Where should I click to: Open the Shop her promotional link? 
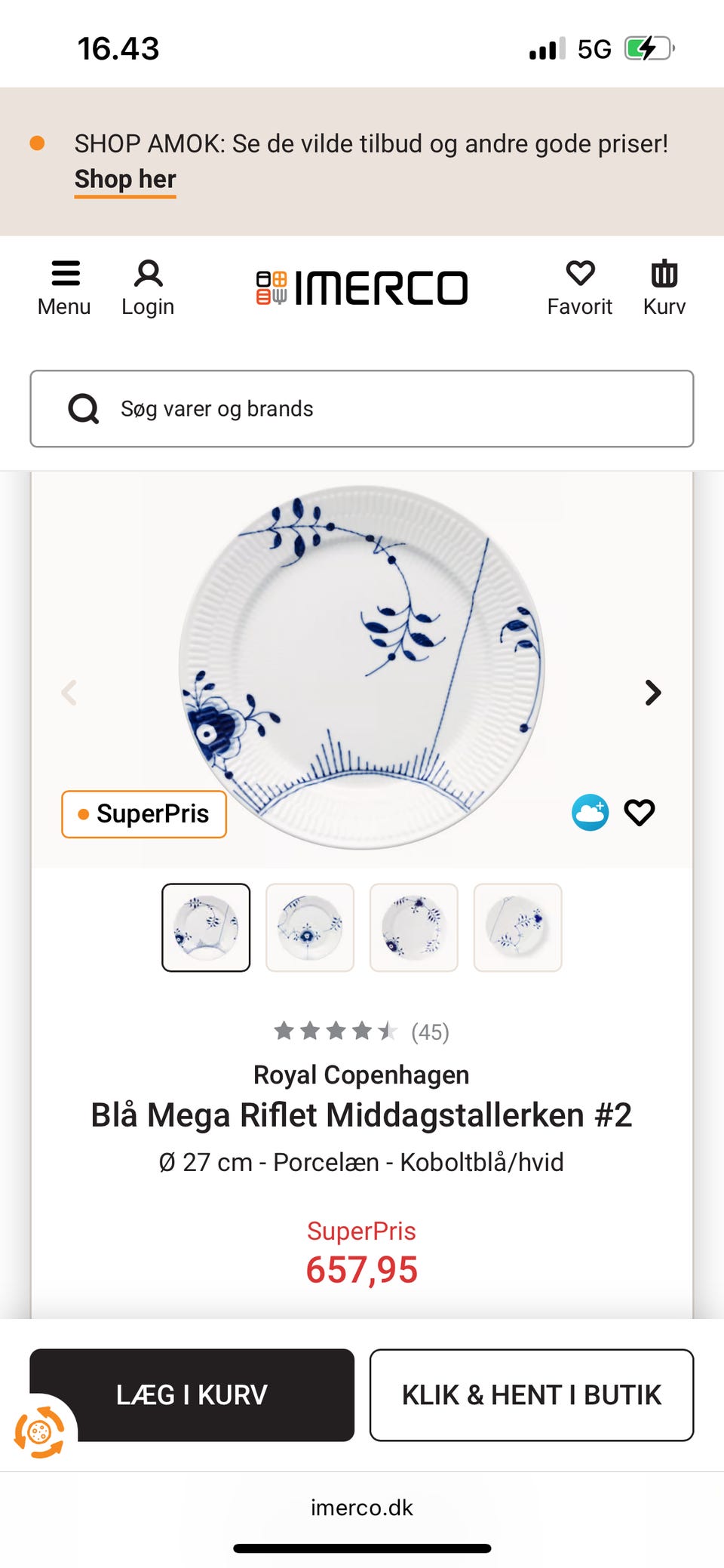point(124,179)
